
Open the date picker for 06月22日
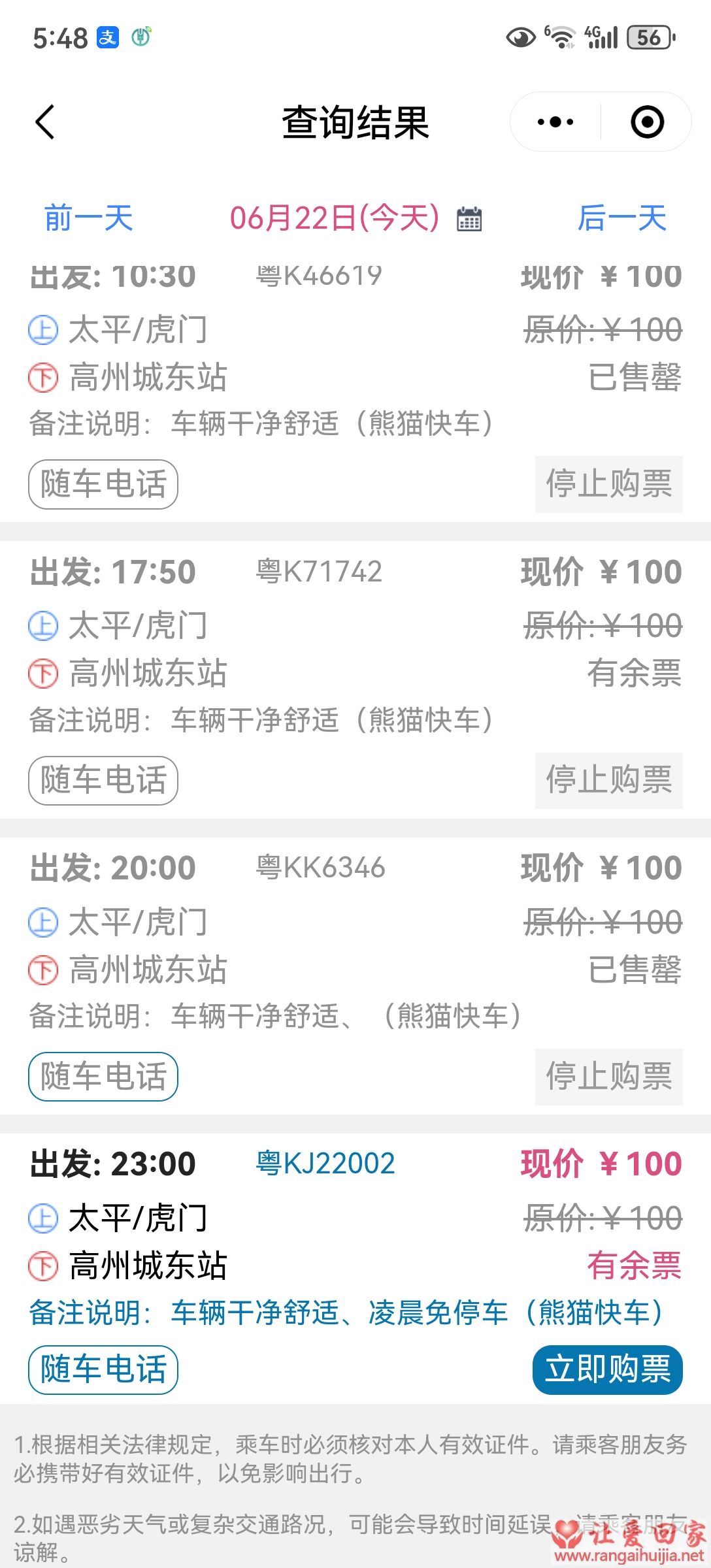[469, 219]
